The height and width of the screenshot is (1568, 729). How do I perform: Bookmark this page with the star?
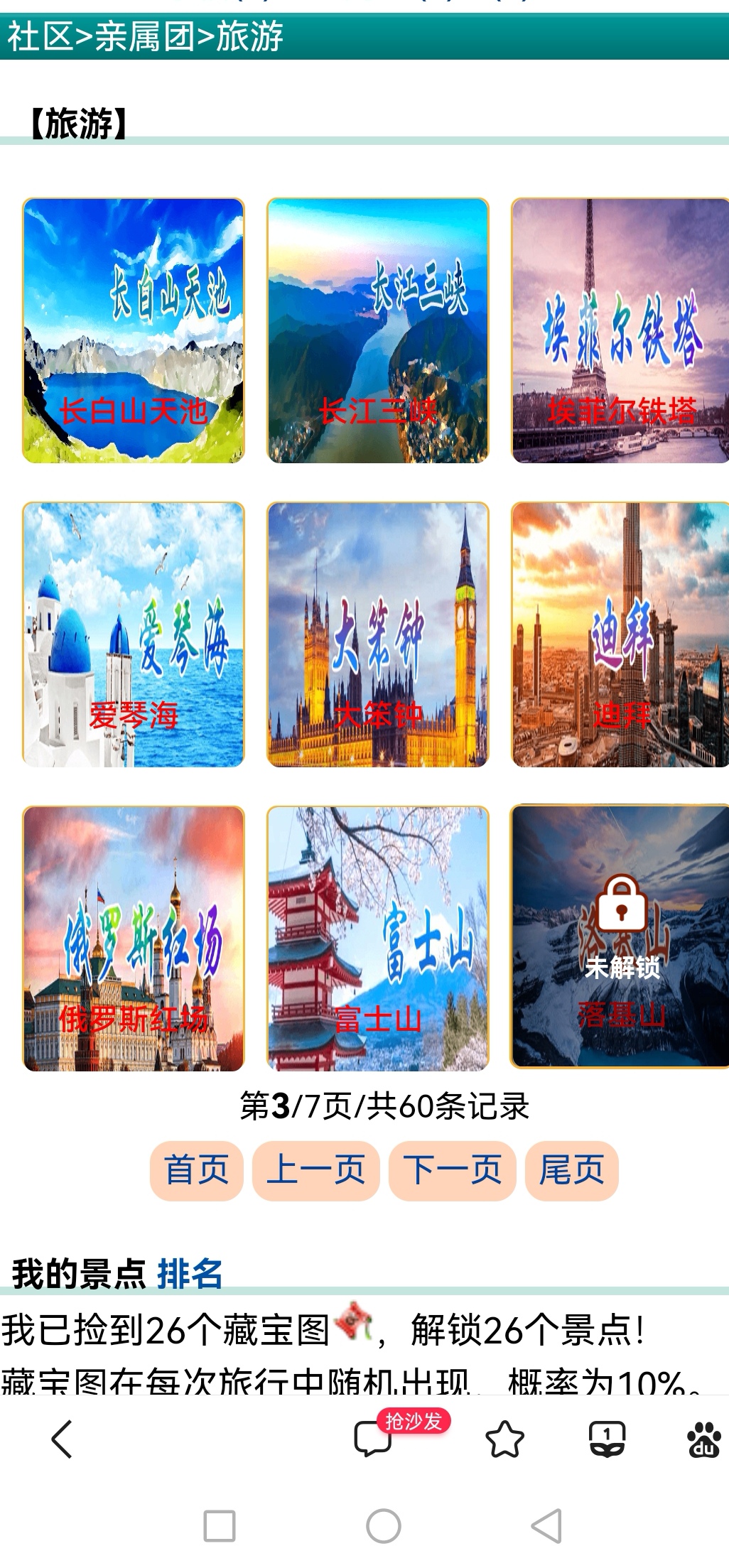(x=504, y=1439)
